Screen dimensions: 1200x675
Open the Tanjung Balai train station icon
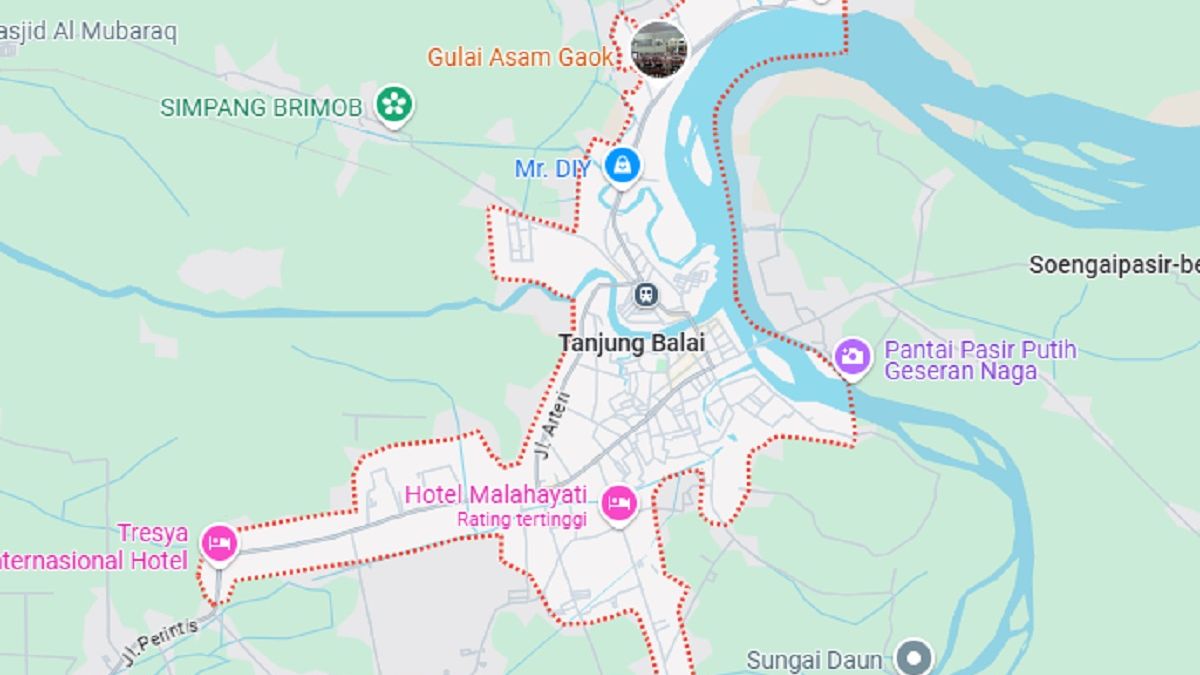646,294
